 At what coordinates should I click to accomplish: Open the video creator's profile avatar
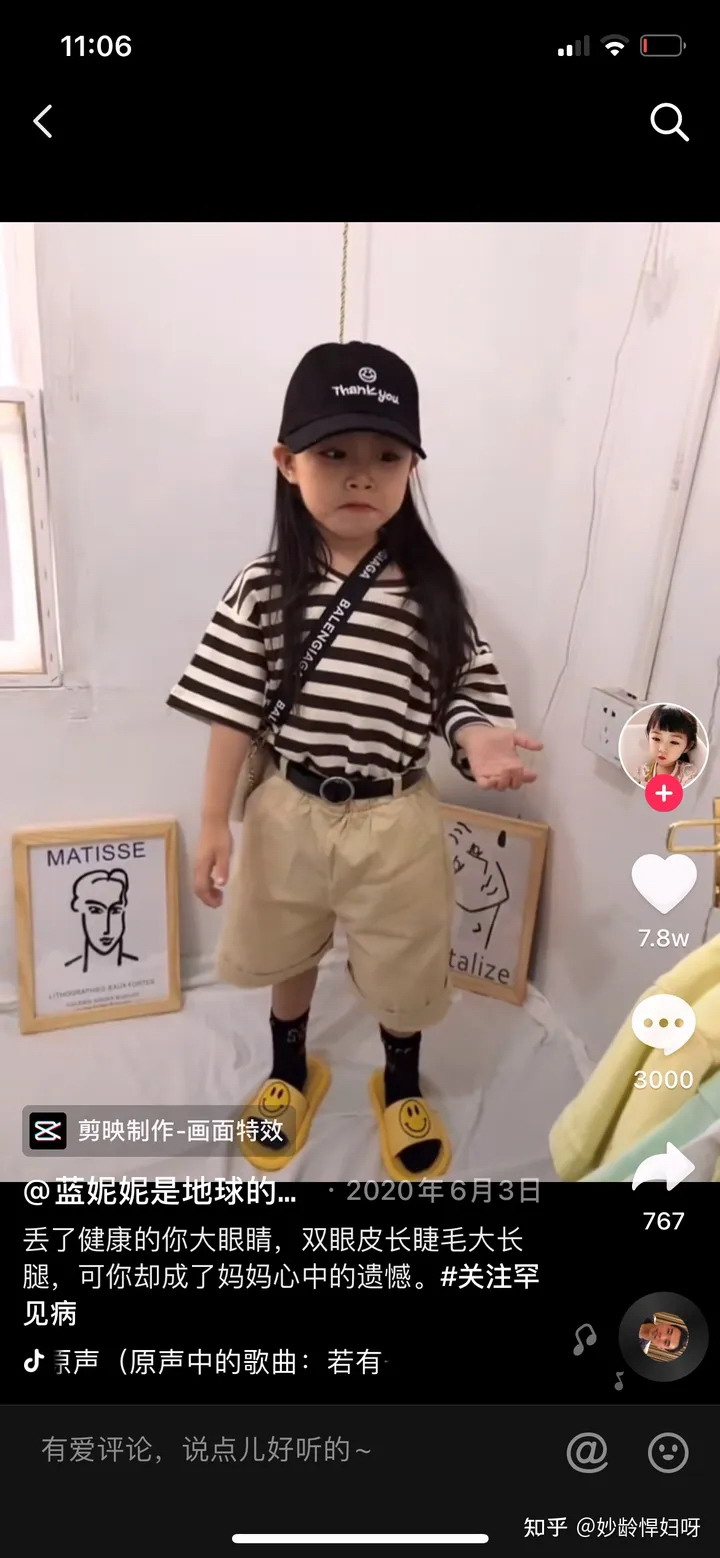(663, 747)
